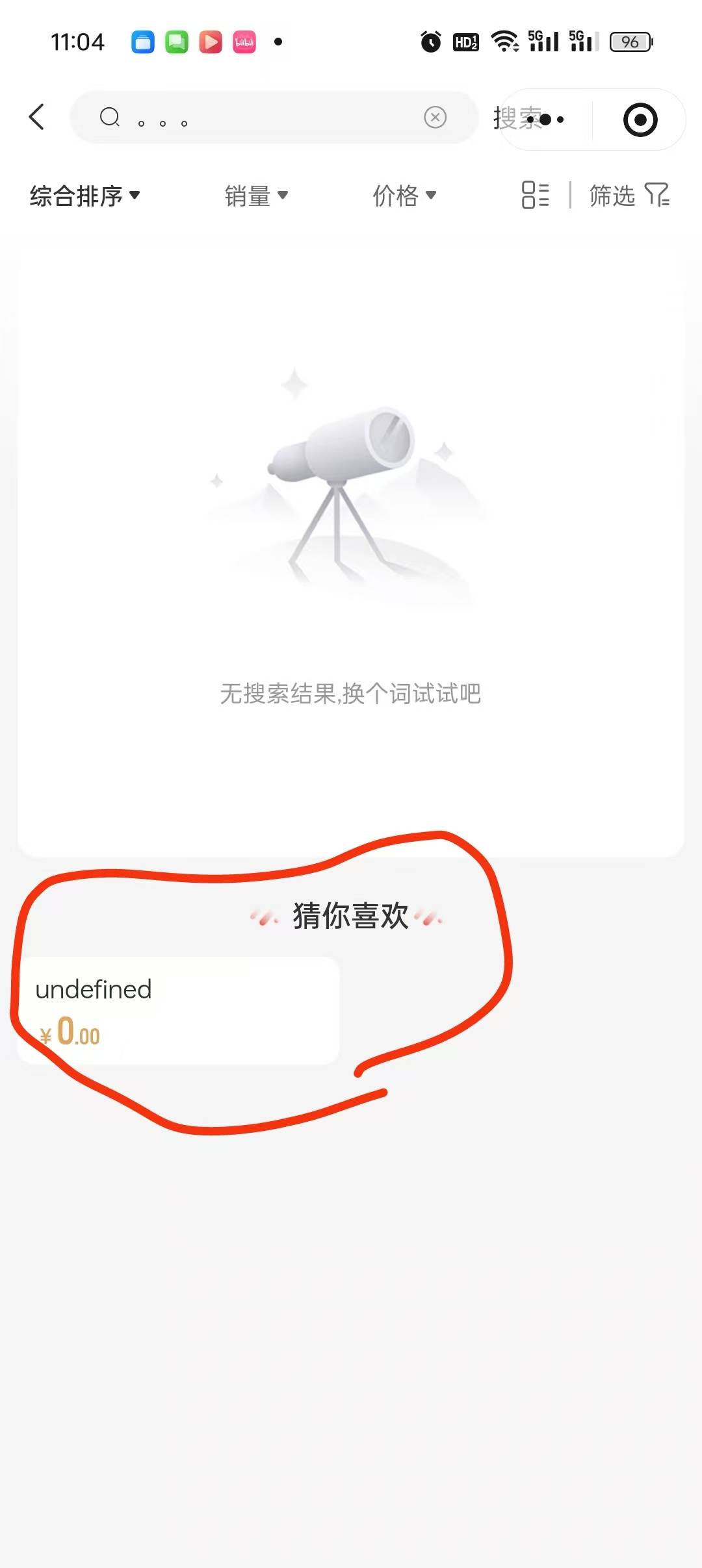Switch product layout with the grid/list view icon
702x1568 pixels.
tap(534, 196)
